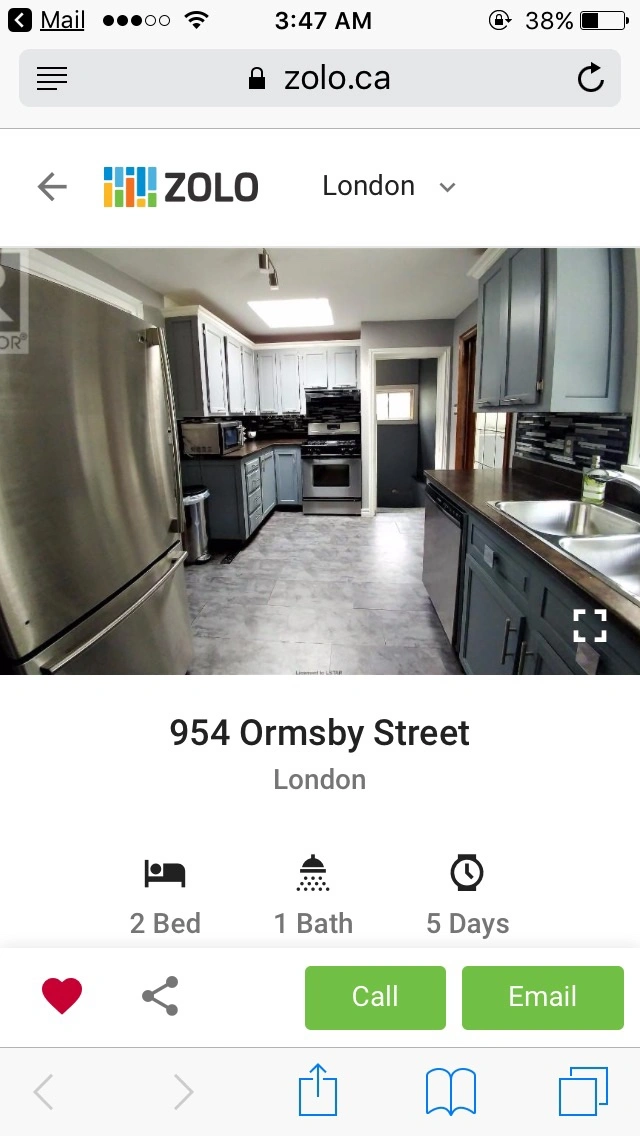The image size is (640, 1136).
Task: Go back in Safari's history
Action: [x=44, y=1091]
